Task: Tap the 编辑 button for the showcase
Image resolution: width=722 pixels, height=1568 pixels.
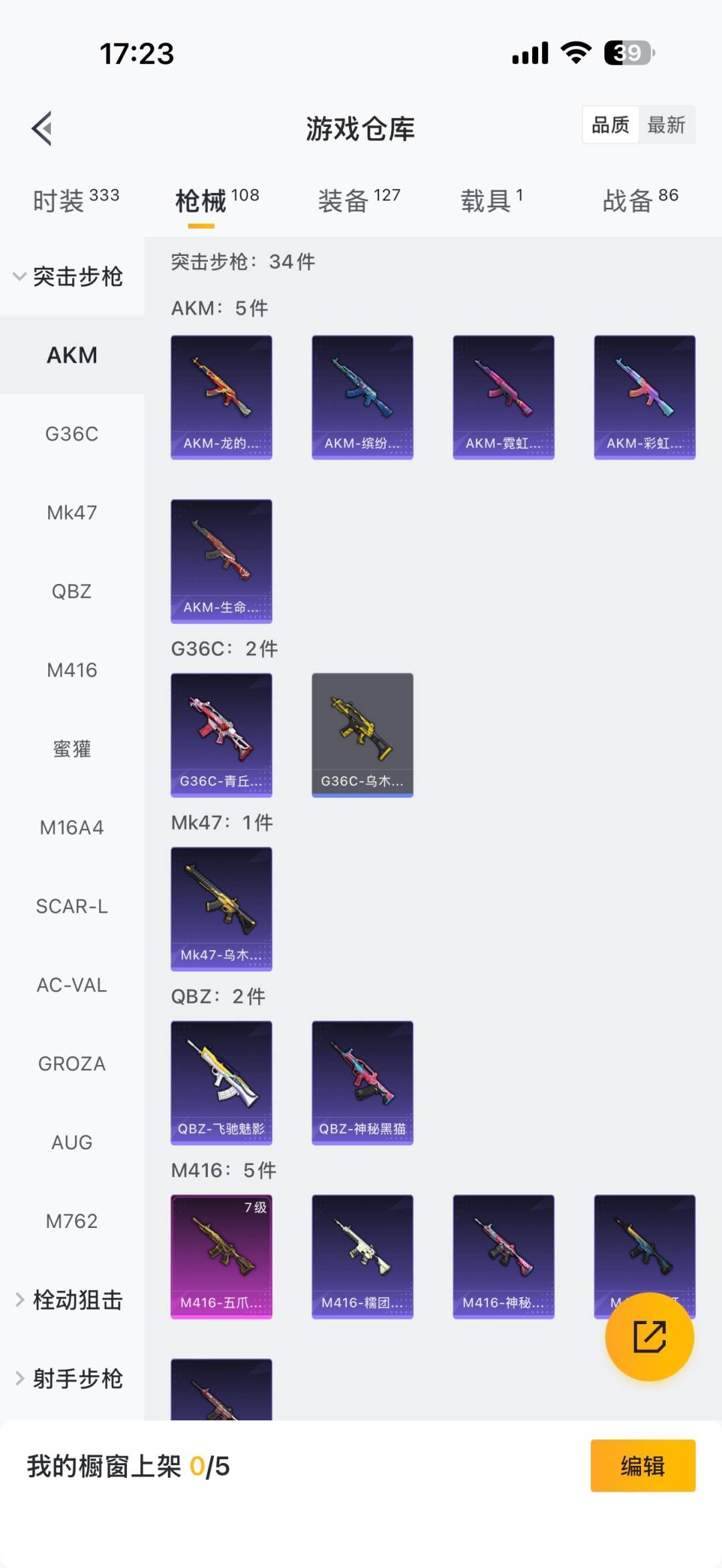Action: [642, 1466]
